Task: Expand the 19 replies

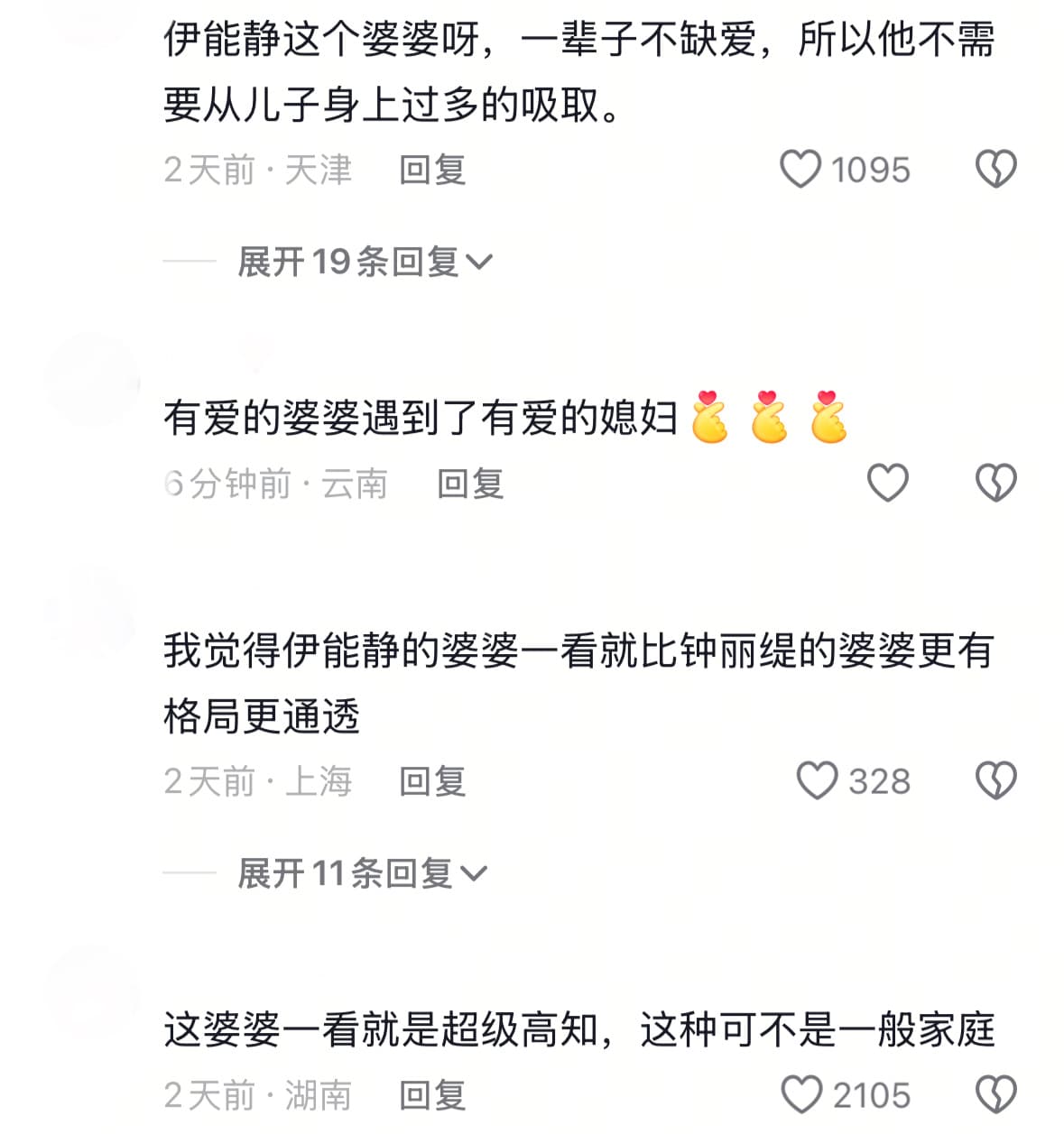Action: [x=365, y=263]
